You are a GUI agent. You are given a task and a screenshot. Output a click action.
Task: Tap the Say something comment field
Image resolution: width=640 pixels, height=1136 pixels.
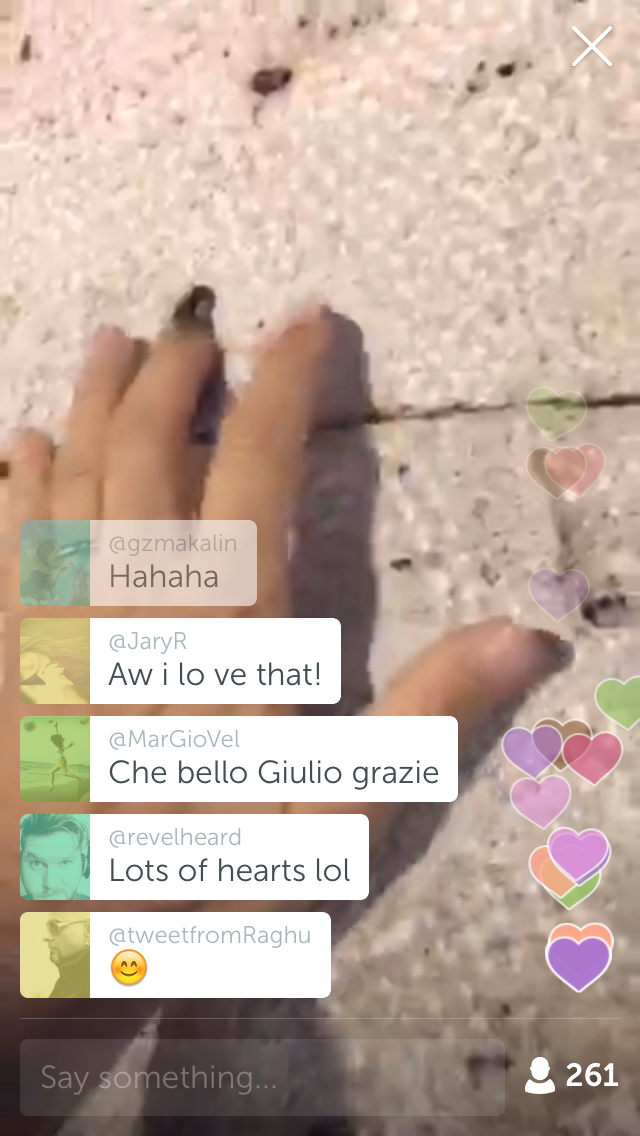[x=262, y=1077]
